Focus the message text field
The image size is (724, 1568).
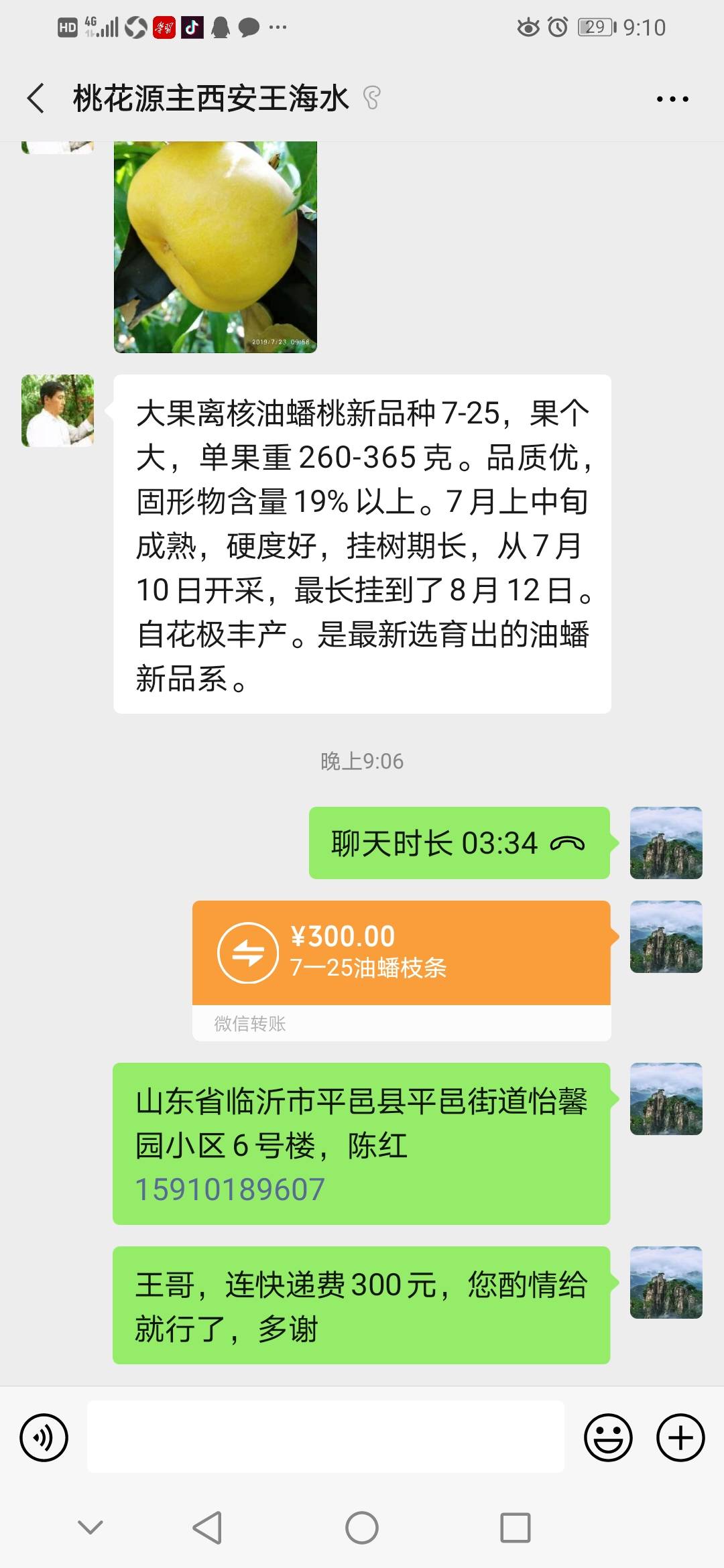(x=326, y=1437)
